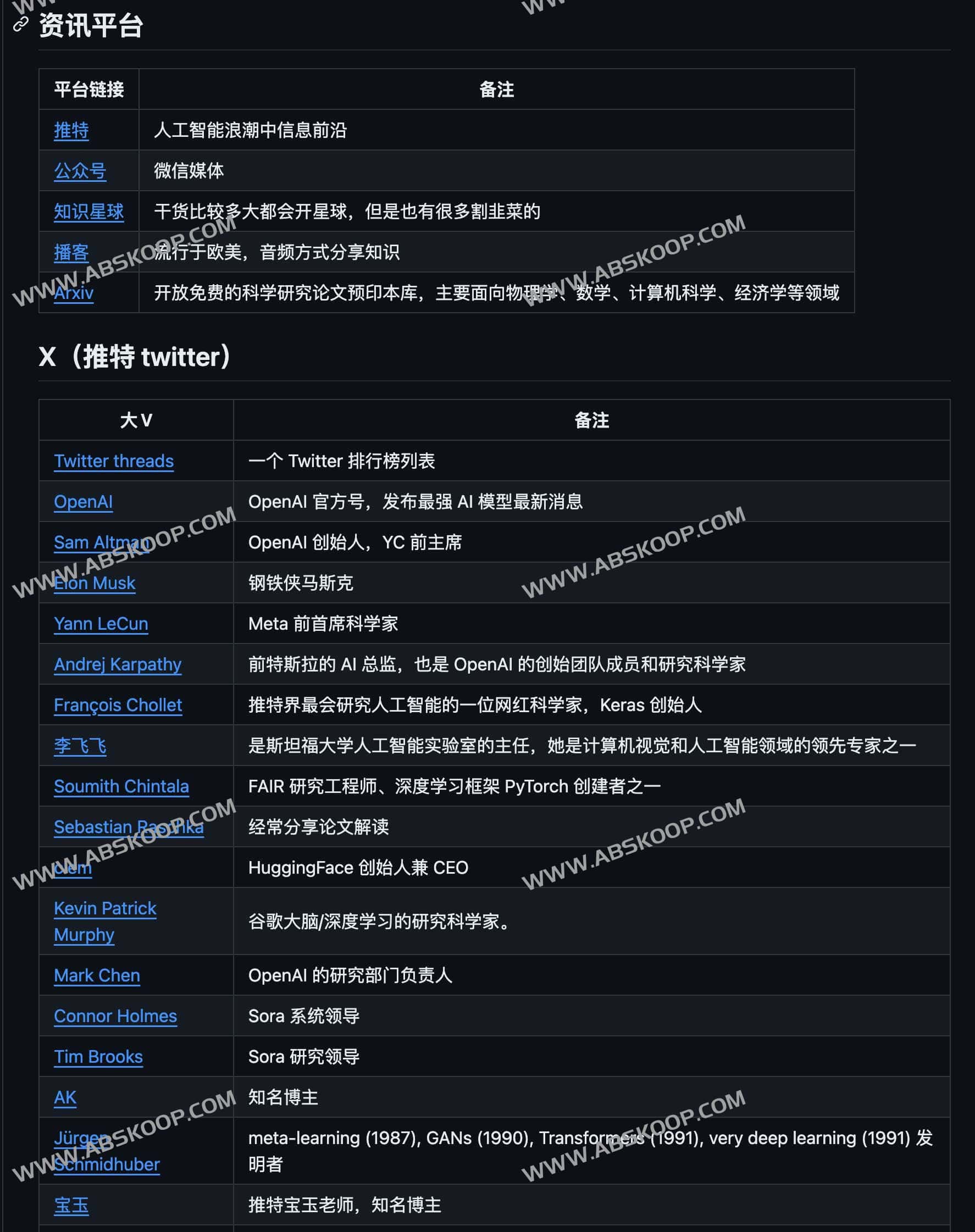The height and width of the screenshot is (1232, 975).
Task: Open the AK link
Action: (64, 1097)
